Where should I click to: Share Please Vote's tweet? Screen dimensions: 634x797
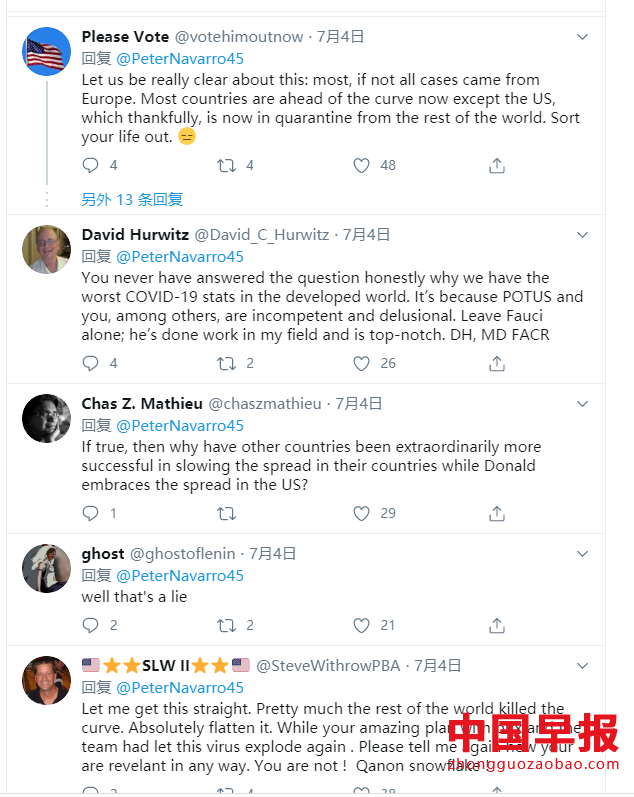pyautogui.click(x=497, y=166)
